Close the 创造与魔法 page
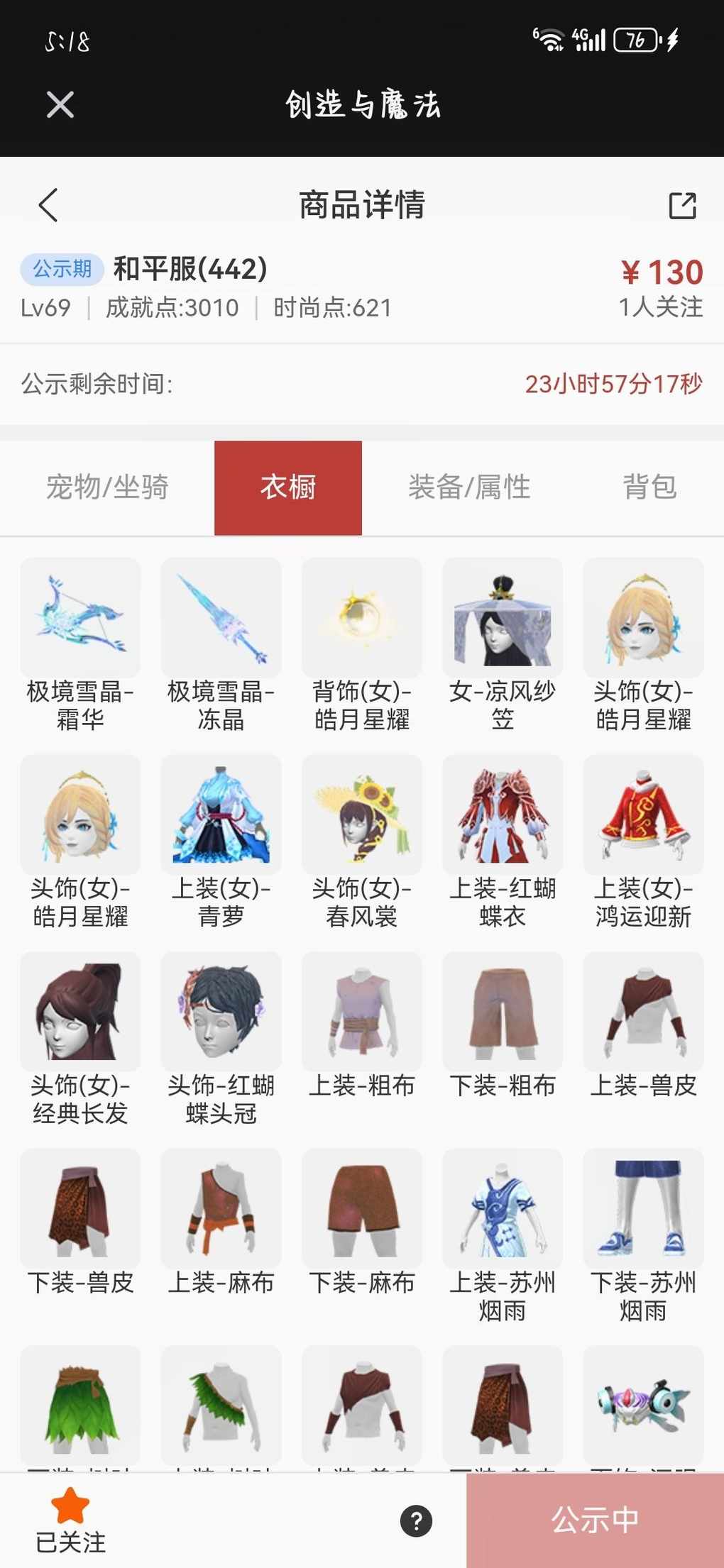Viewport: 724px width, 1568px height. [x=60, y=105]
